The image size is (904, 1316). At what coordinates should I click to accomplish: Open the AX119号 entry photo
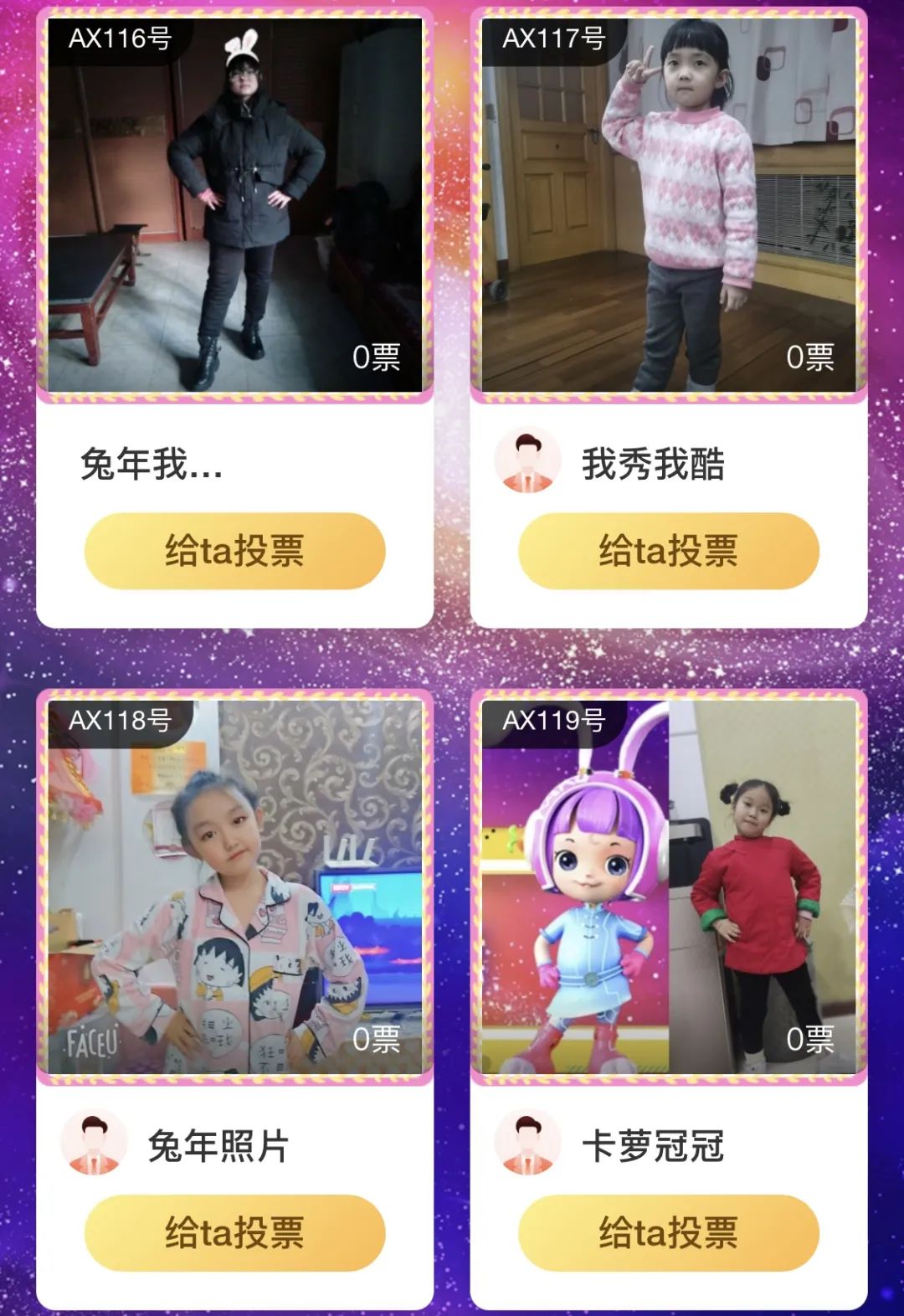point(668,887)
